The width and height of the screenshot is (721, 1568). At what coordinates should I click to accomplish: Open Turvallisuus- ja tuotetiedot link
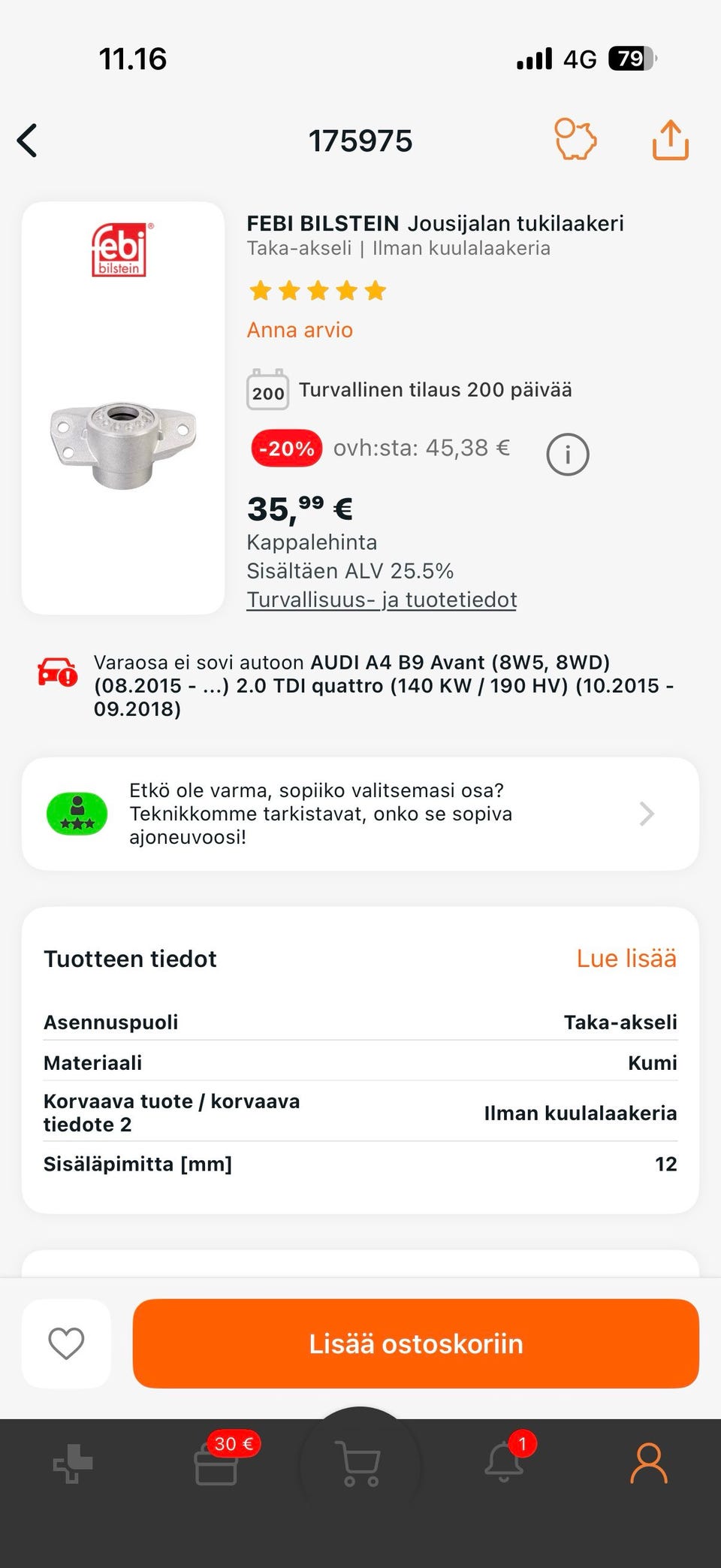(x=382, y=600)
